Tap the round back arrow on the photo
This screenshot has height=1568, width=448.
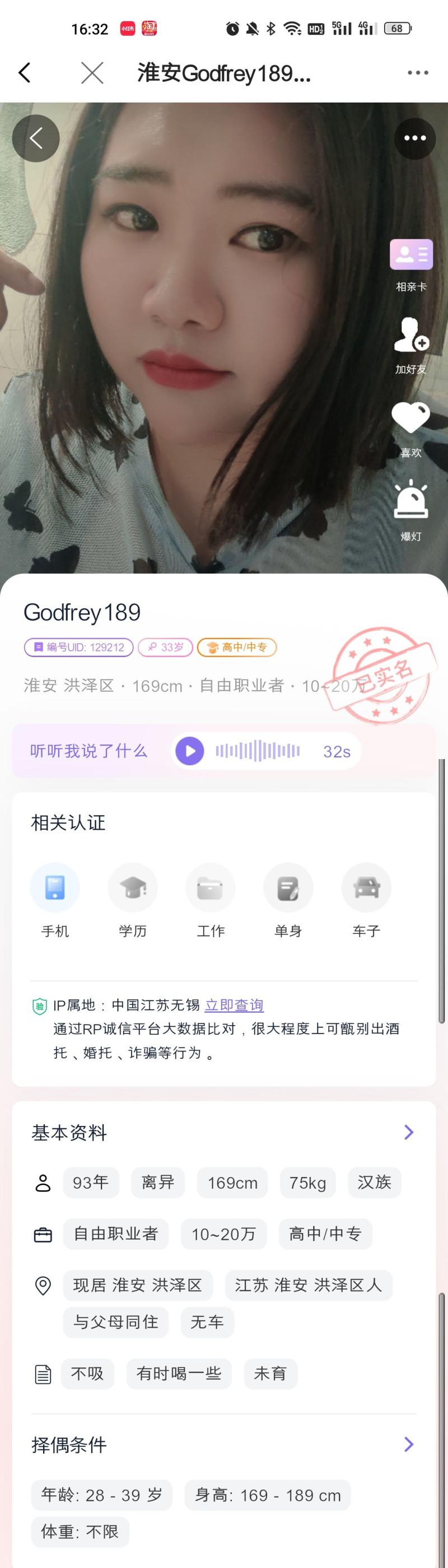(x=36, y=138)
